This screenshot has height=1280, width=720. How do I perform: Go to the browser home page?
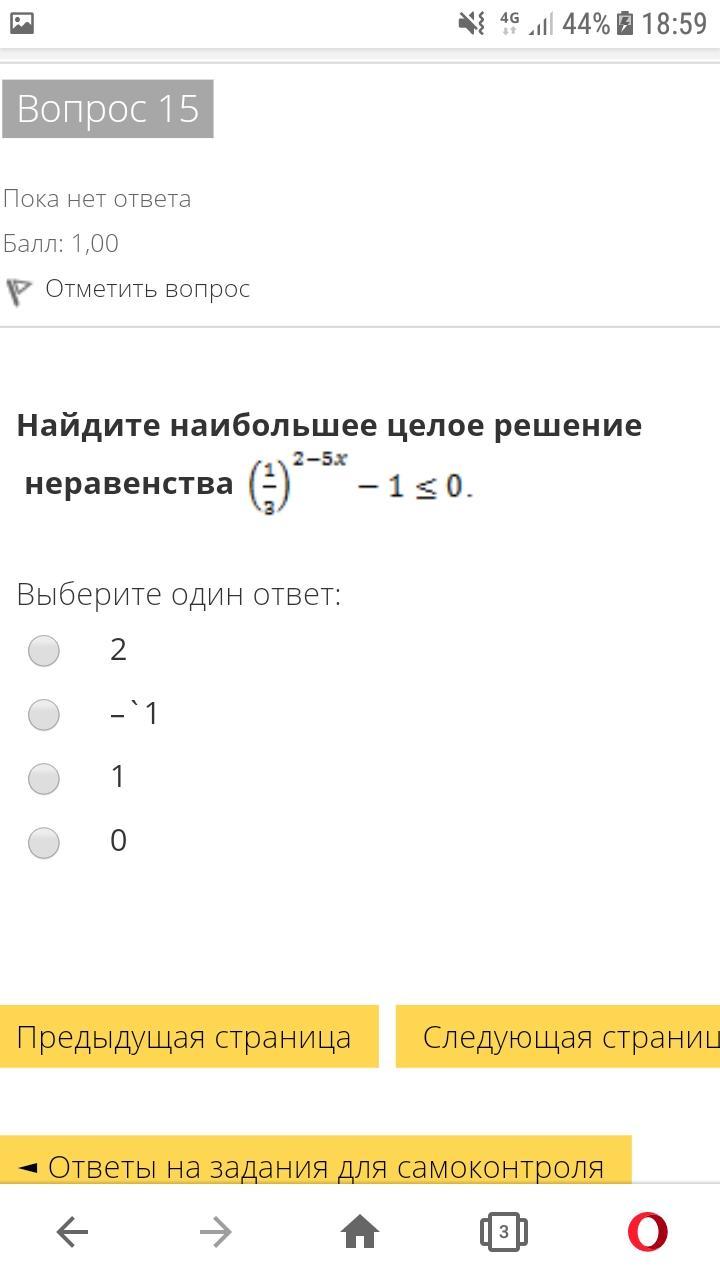point(360,1232)
